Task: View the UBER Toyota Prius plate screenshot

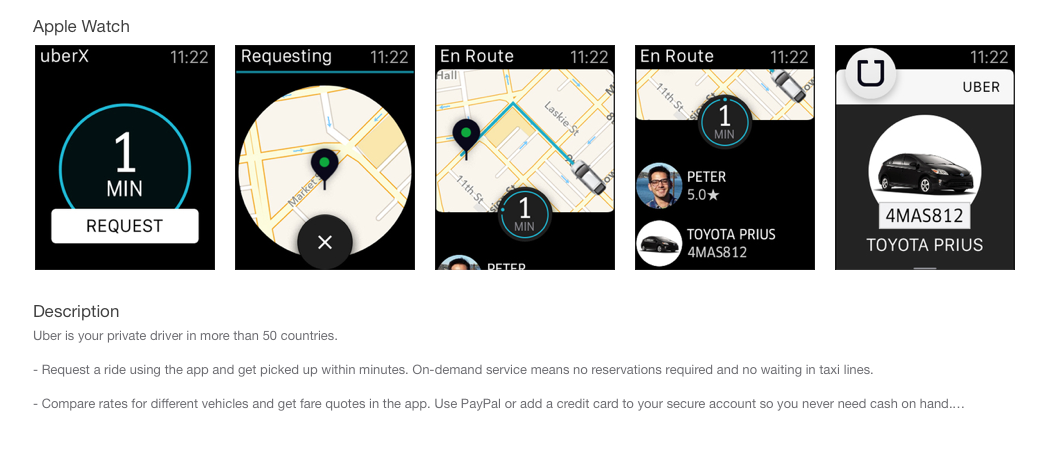Action: (925, 157)
